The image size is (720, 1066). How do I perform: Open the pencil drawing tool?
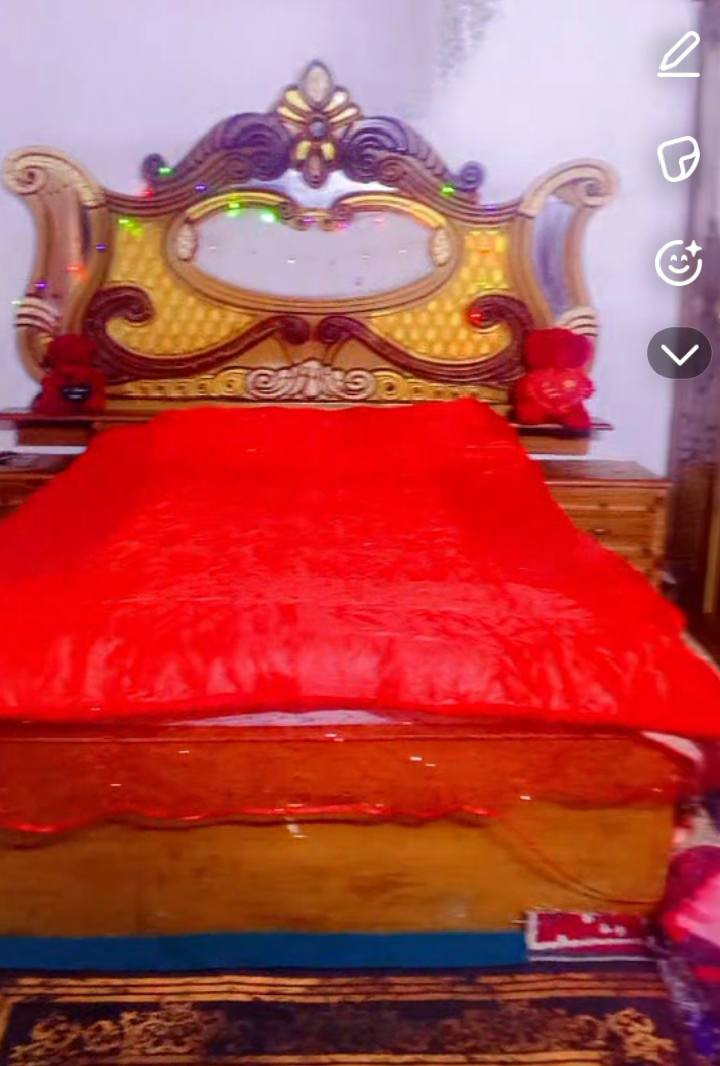[679, 54]
